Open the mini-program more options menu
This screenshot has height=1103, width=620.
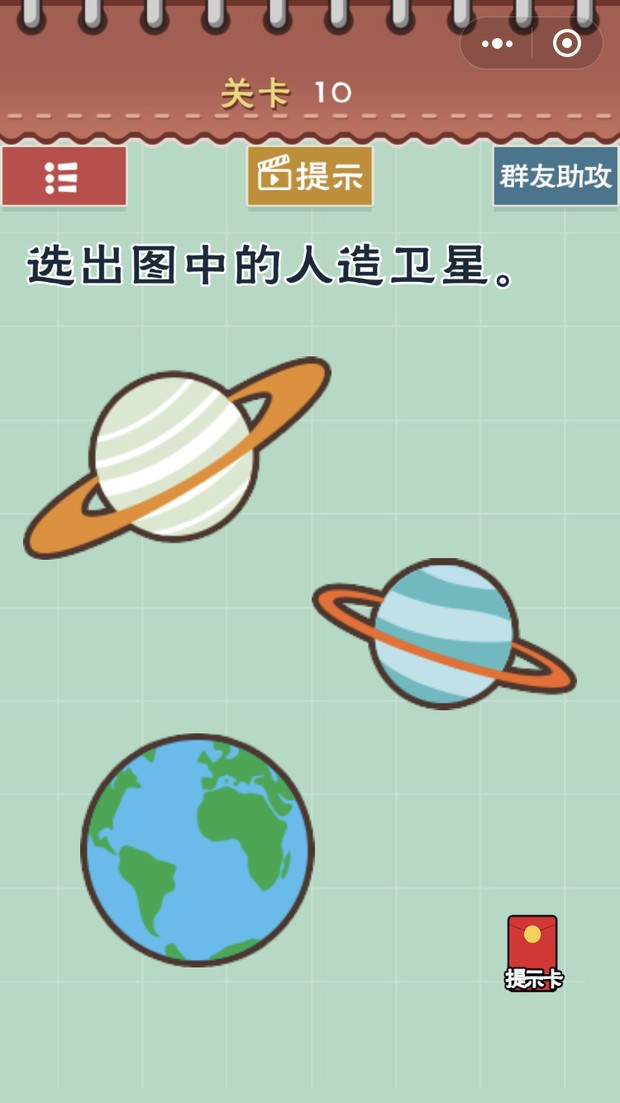pyautogui.click(x=497, y=43)
